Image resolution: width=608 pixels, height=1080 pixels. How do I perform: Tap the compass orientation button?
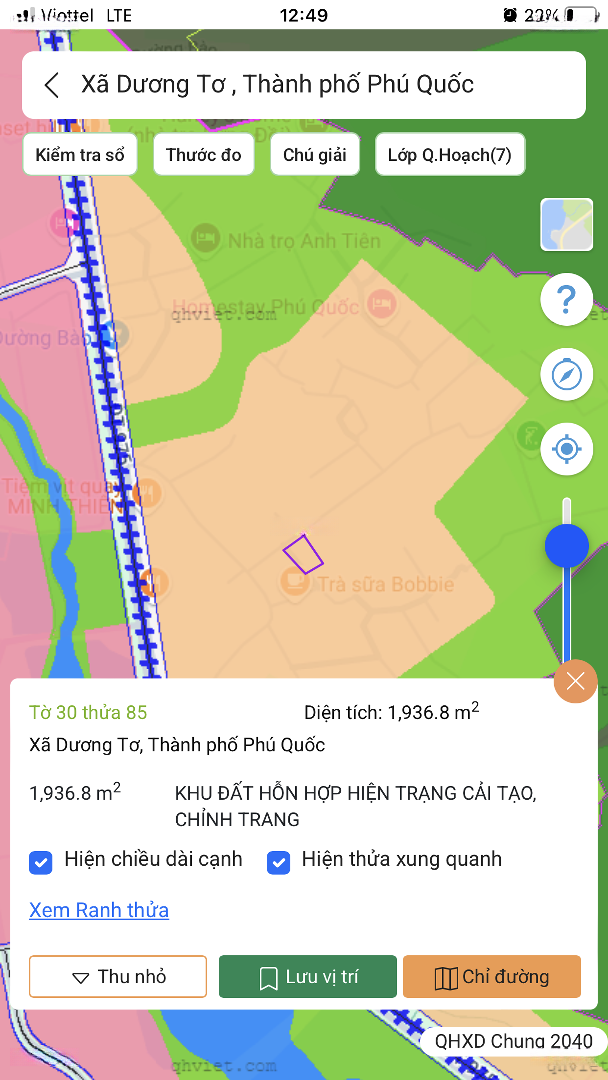pos(566,375)
